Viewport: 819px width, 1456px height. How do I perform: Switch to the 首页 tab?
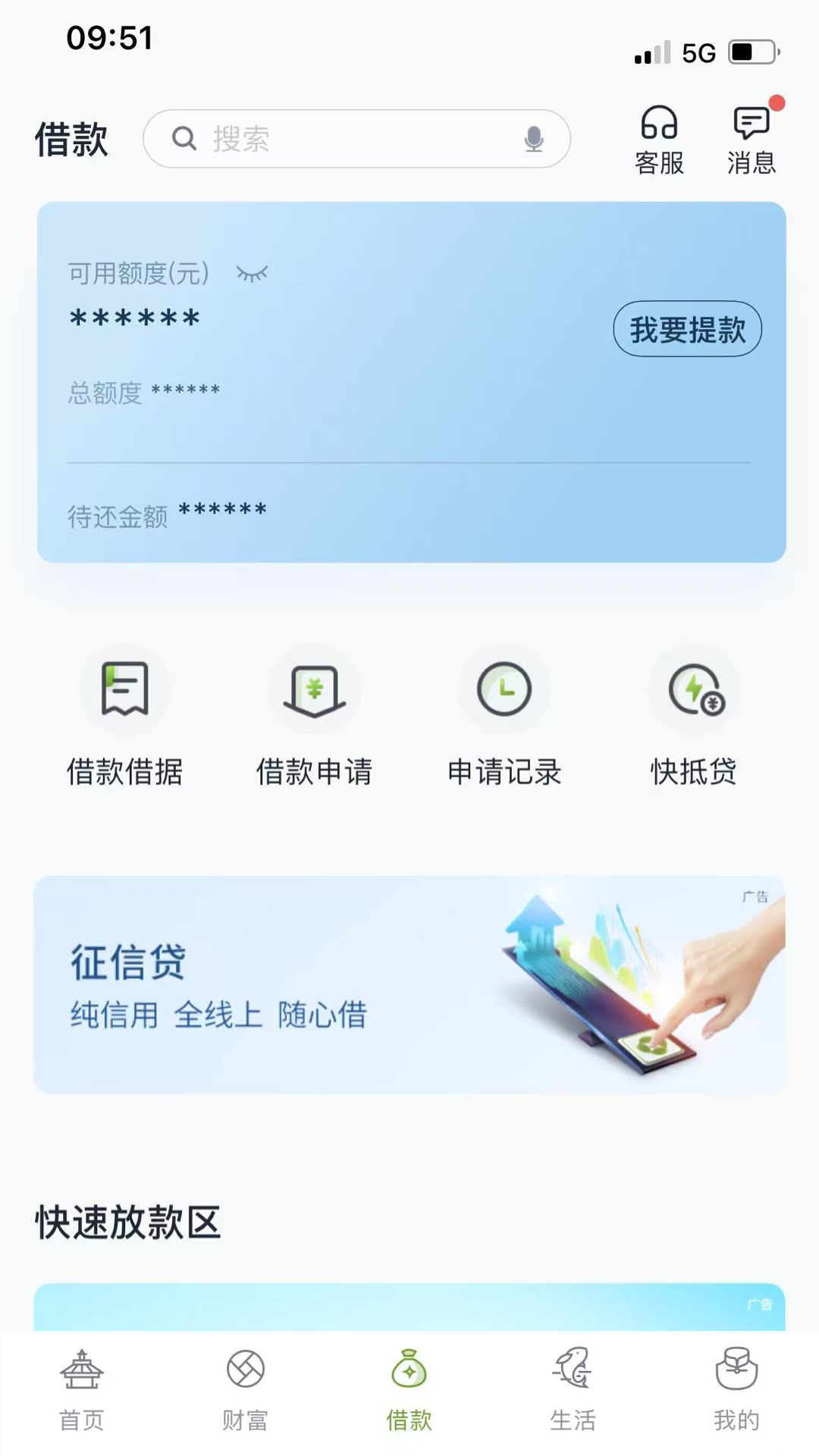[x=82, y=1389]
